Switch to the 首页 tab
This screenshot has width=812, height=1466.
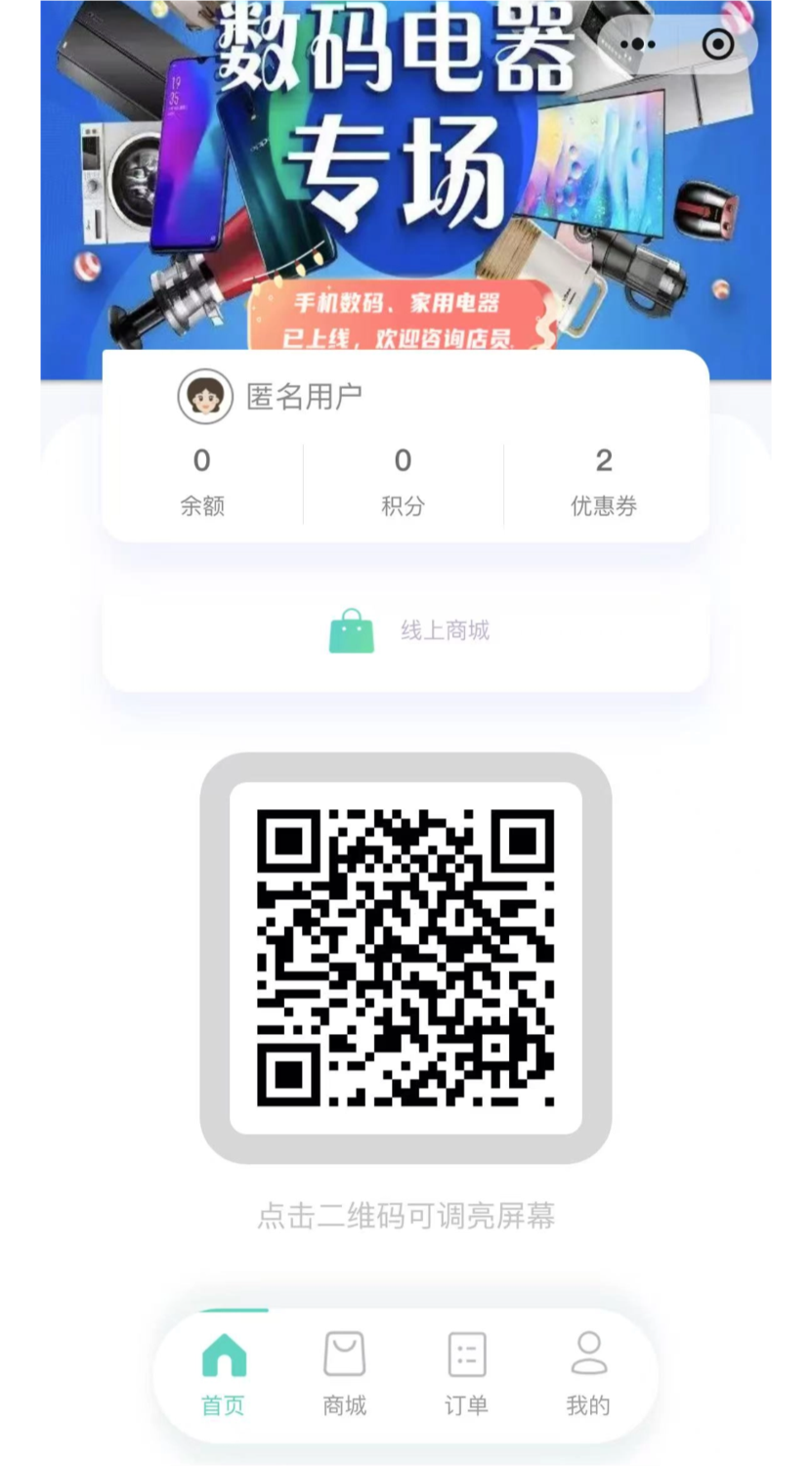coord(224,1374)
